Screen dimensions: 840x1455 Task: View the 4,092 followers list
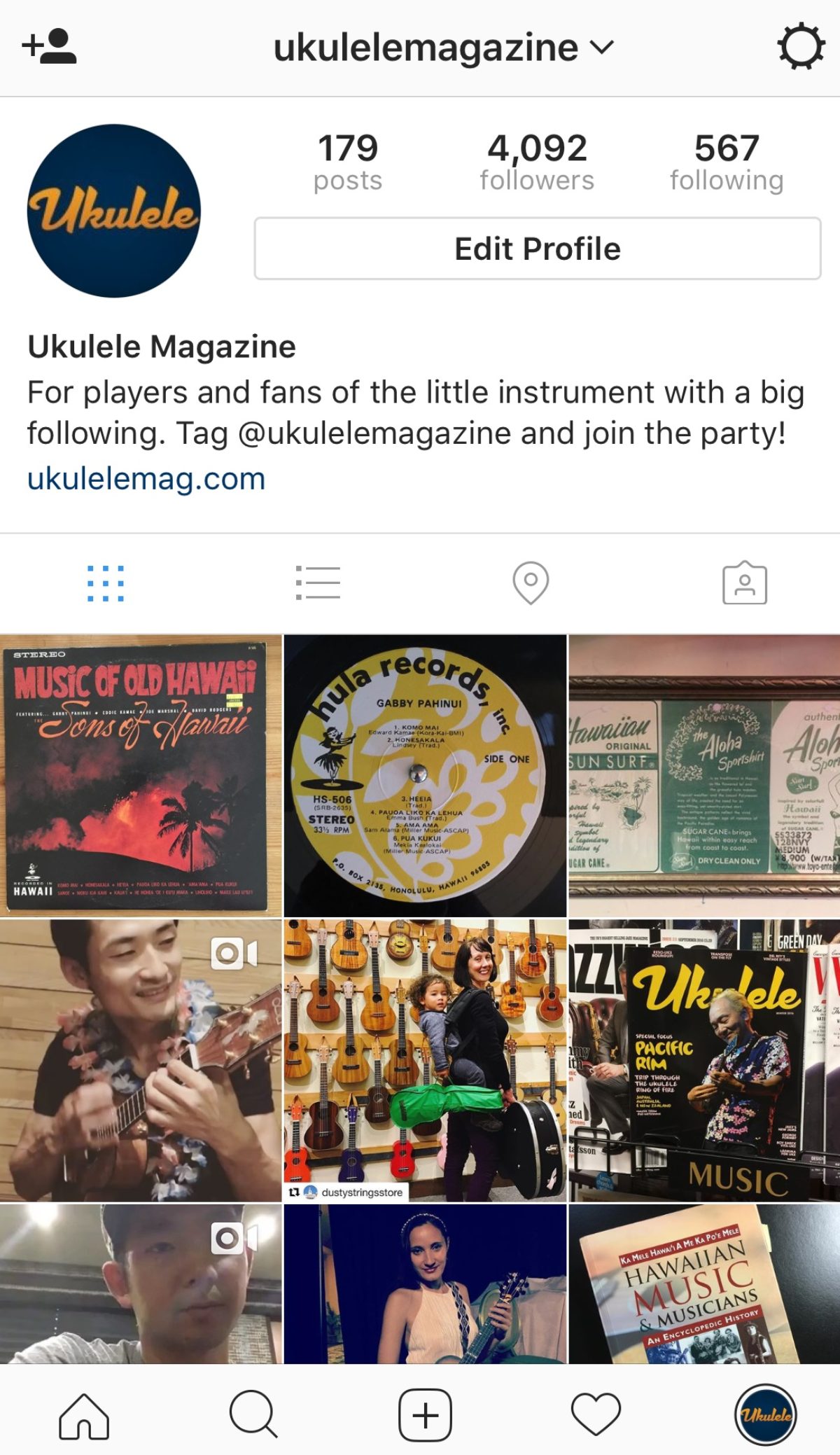[537, 162]
